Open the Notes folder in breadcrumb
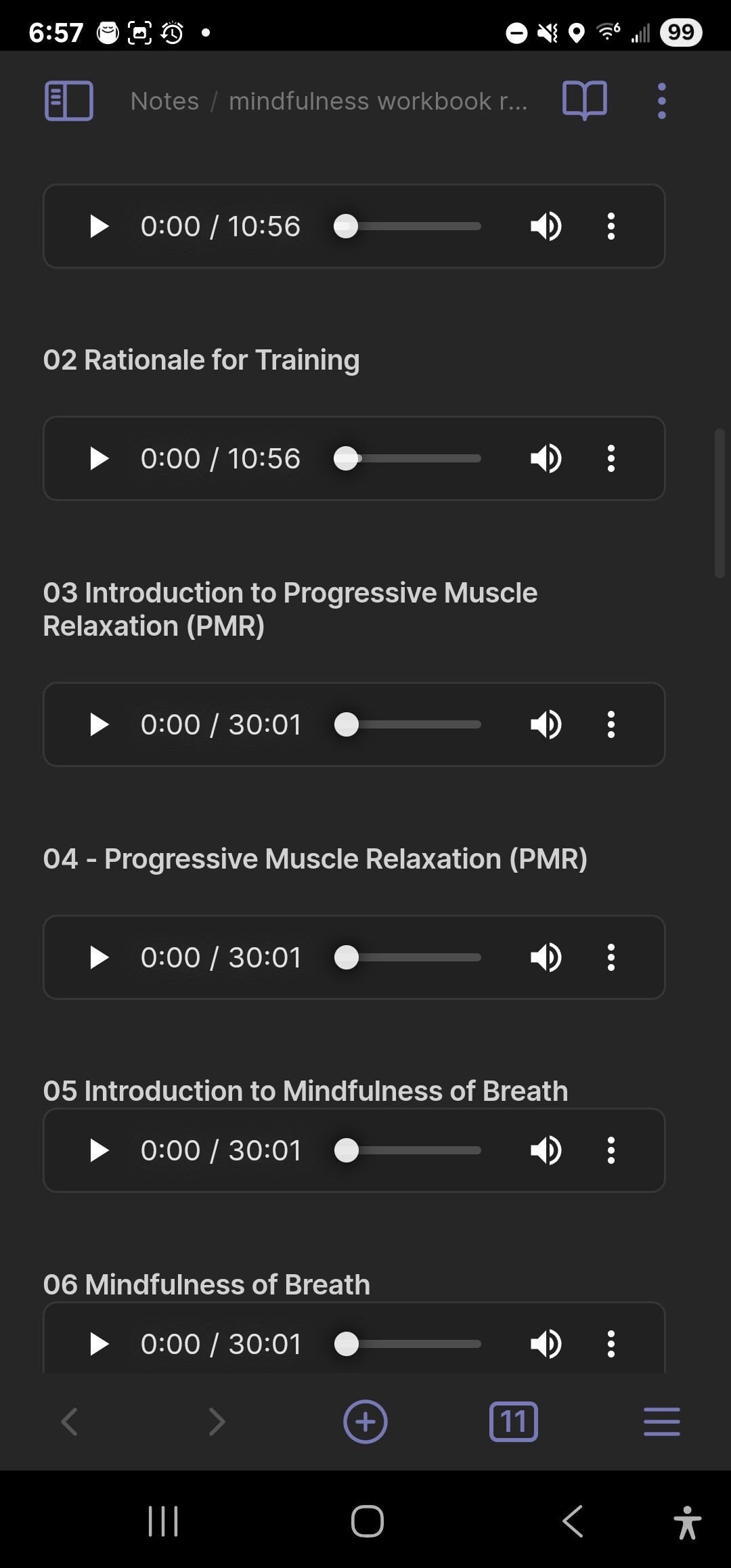 tap(164, 101)
